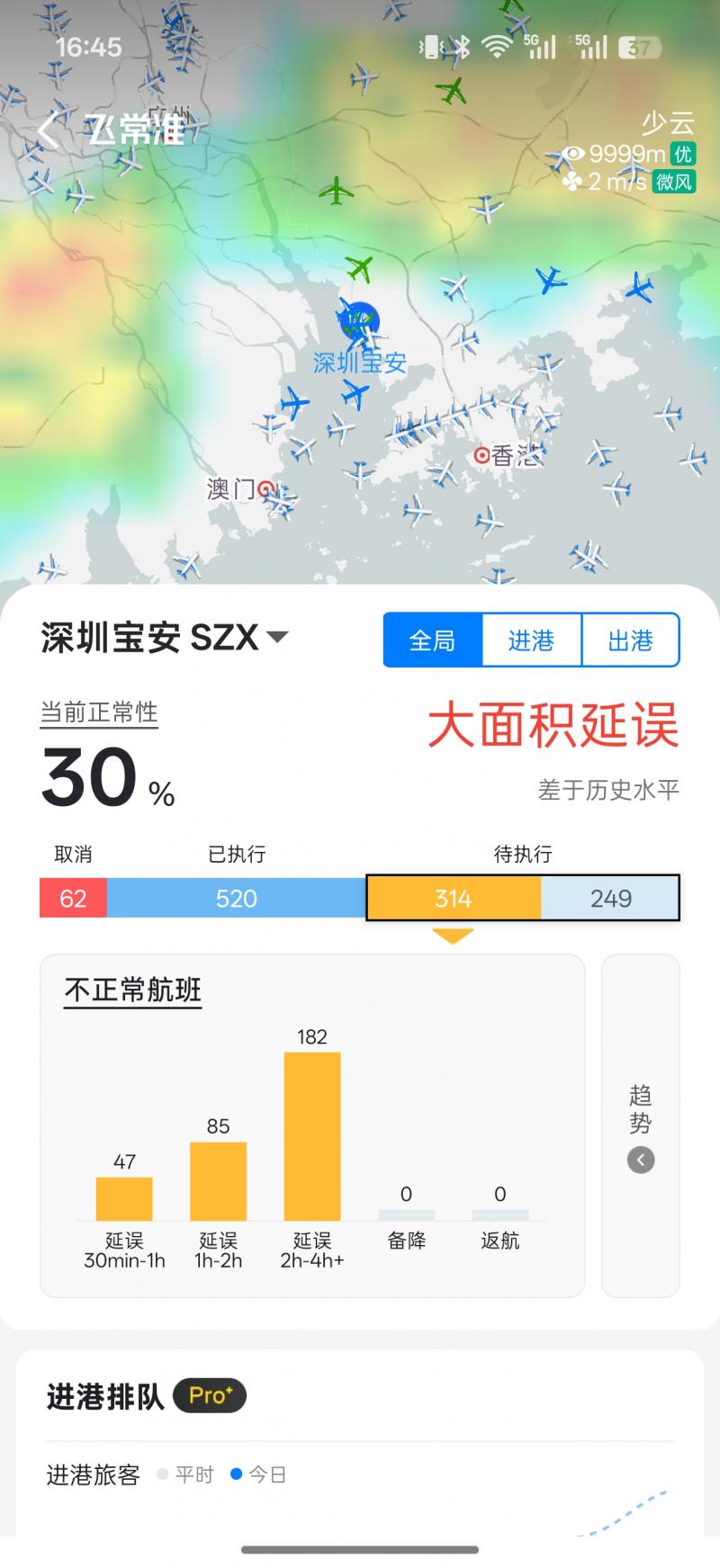The height and width of the screenshot is (1568, 720).
Task: Open the 深圳宝安 SZX airport dropdown
Action: (165, 638)
